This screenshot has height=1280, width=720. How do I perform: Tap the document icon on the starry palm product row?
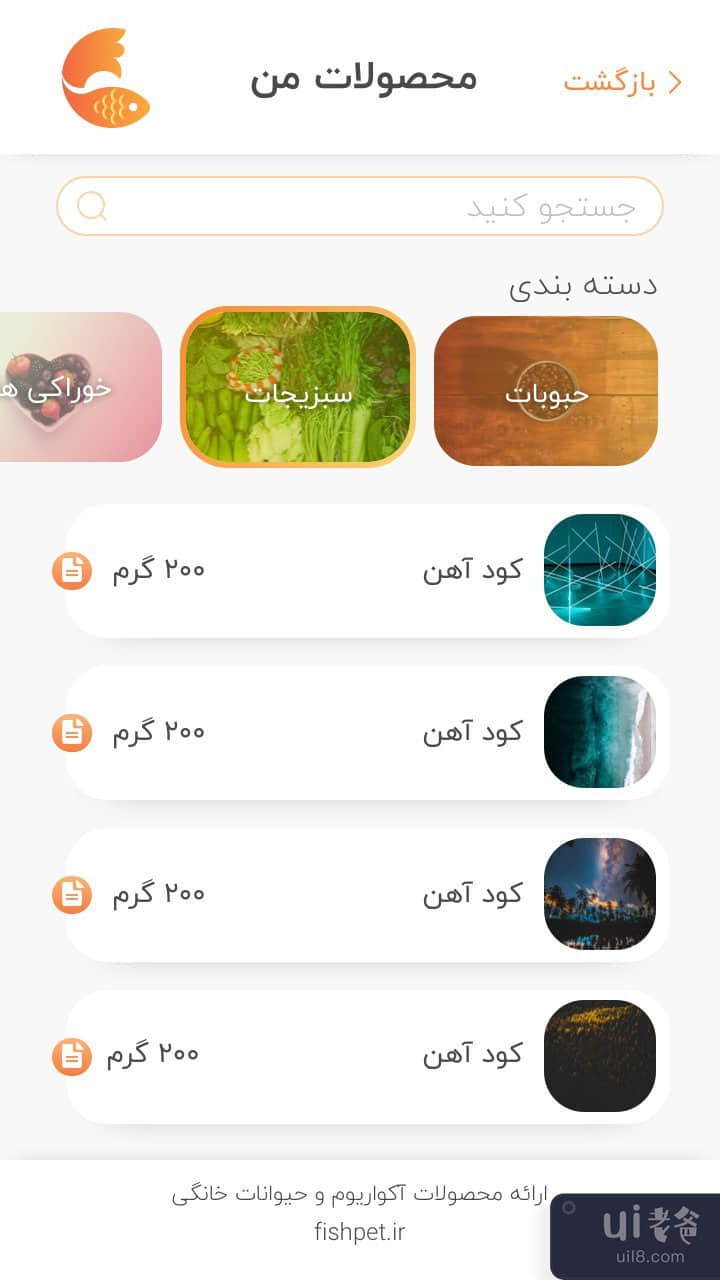[72, 895]
